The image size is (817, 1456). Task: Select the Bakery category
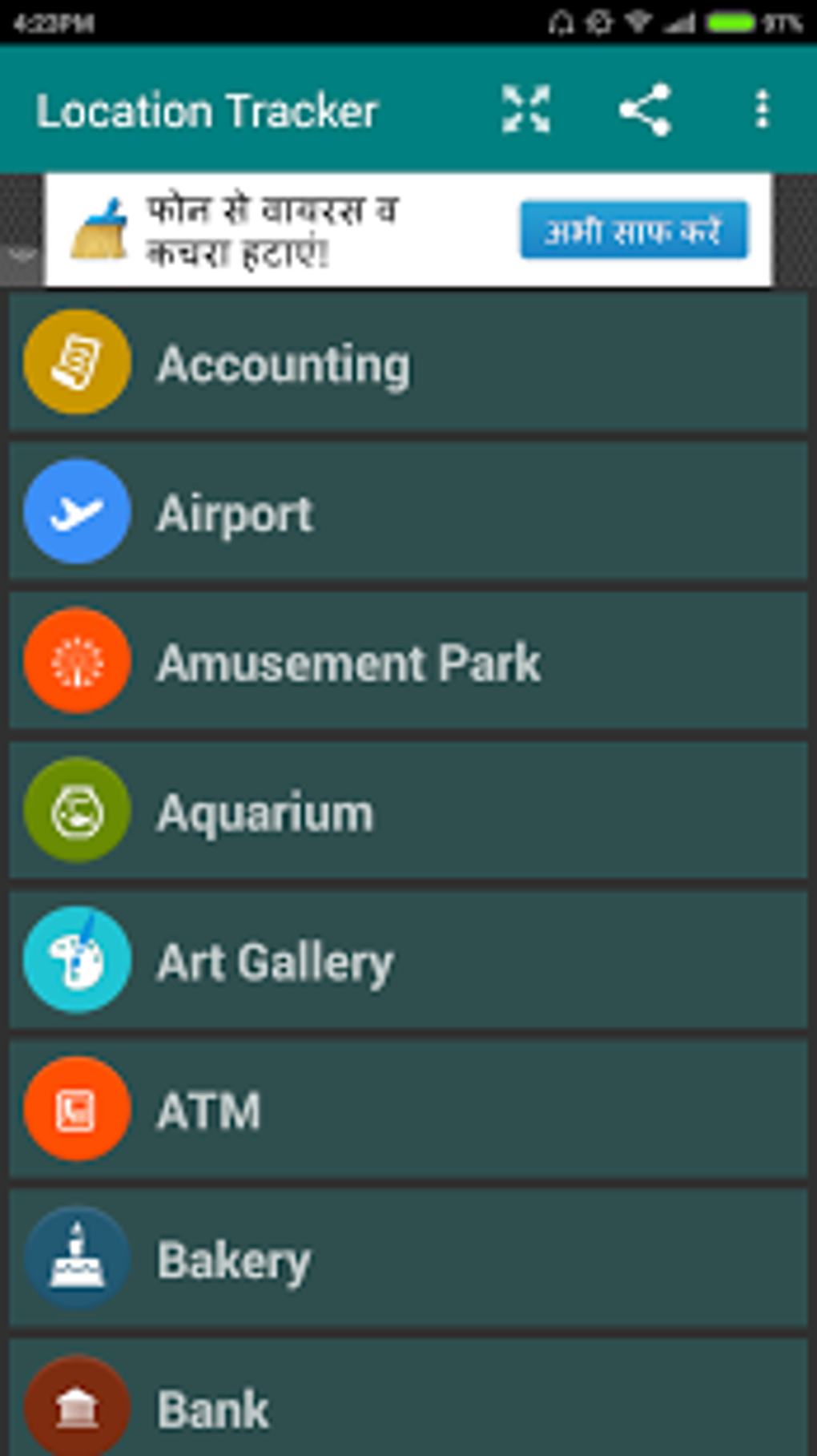tap(408, 1260)
